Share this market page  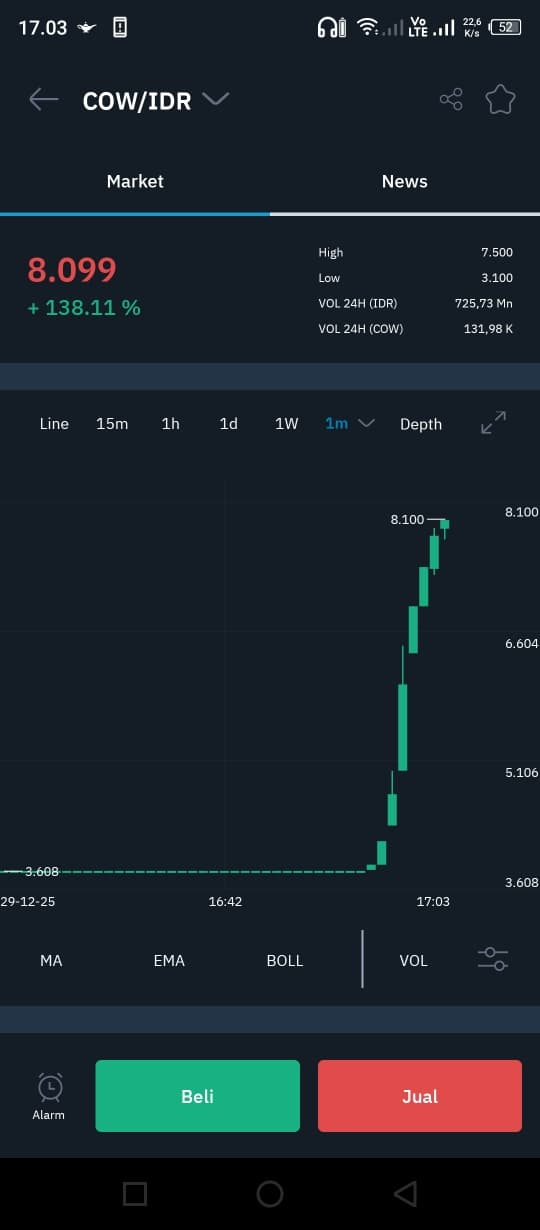click(451, 99)
